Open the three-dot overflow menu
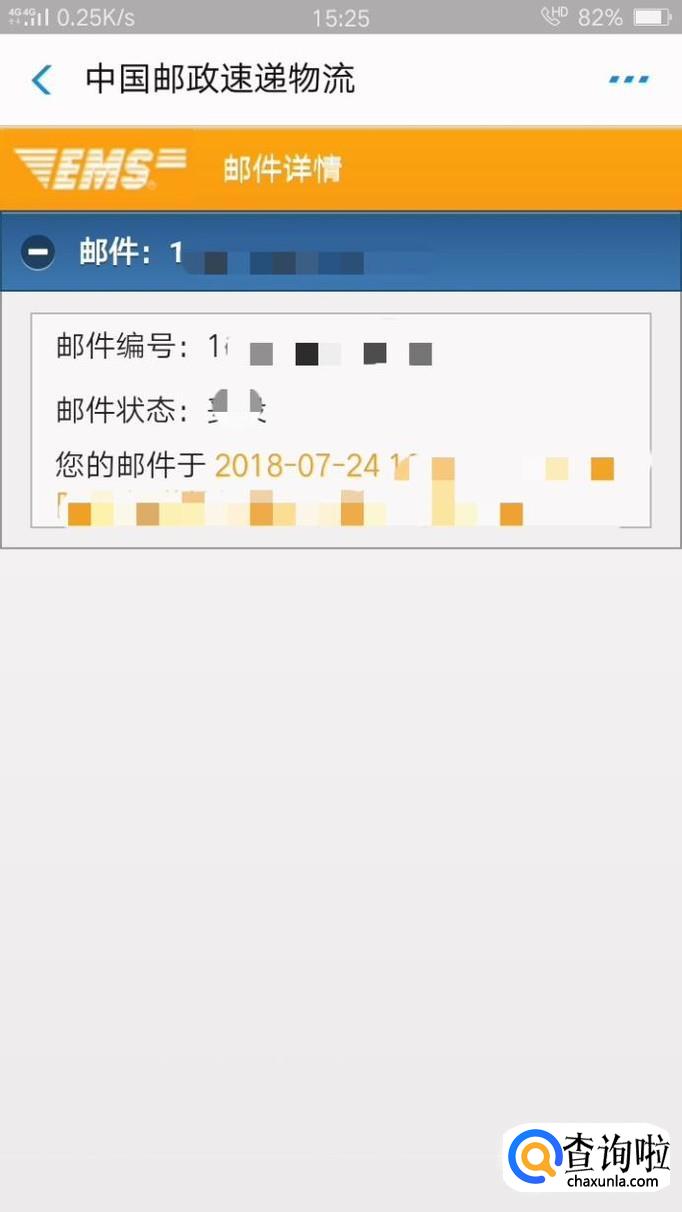The height and width of the screenshot is (1212, 682). (x=628, y=79)
